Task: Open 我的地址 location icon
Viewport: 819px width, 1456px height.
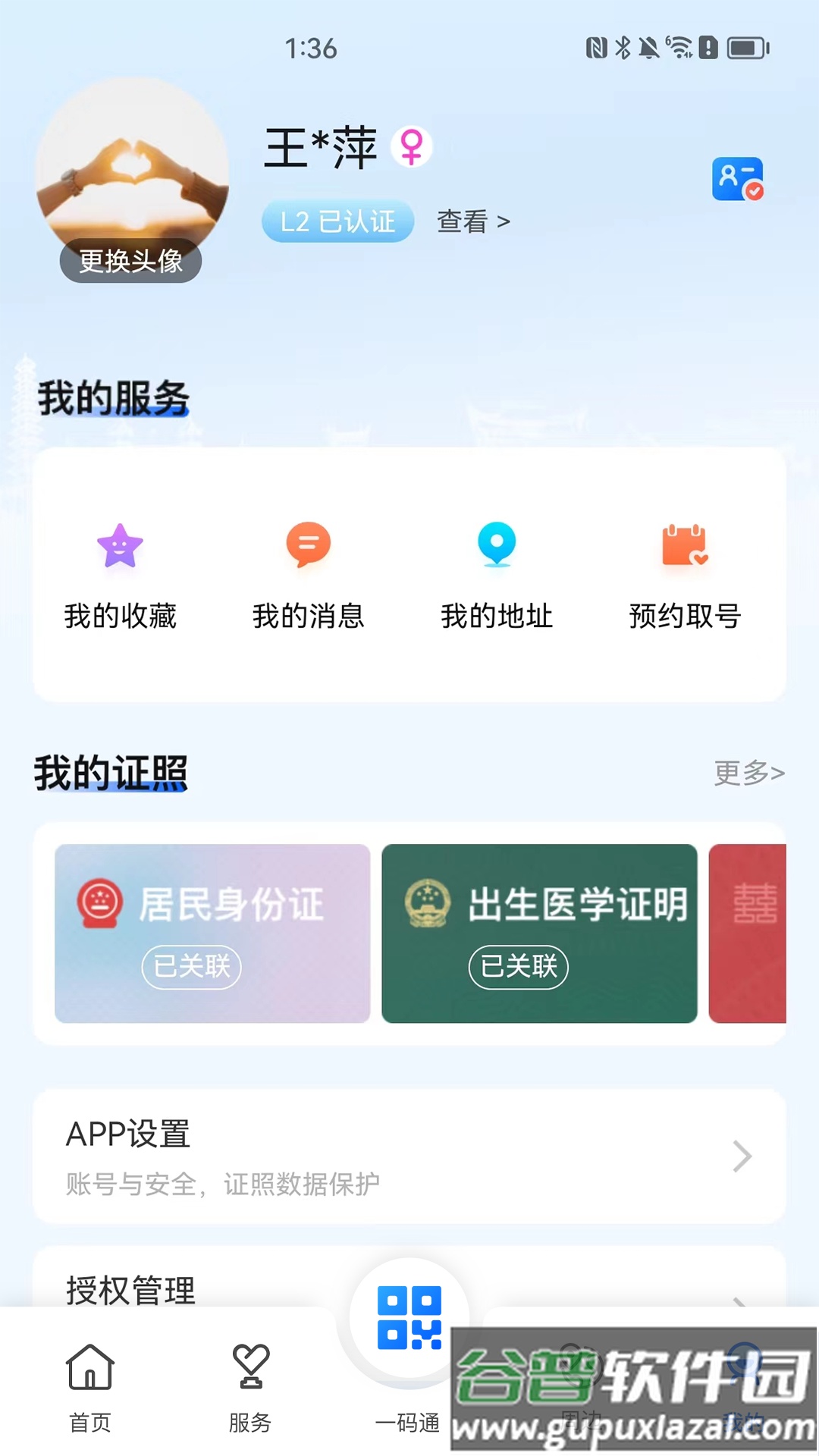Action: [497, 548]
